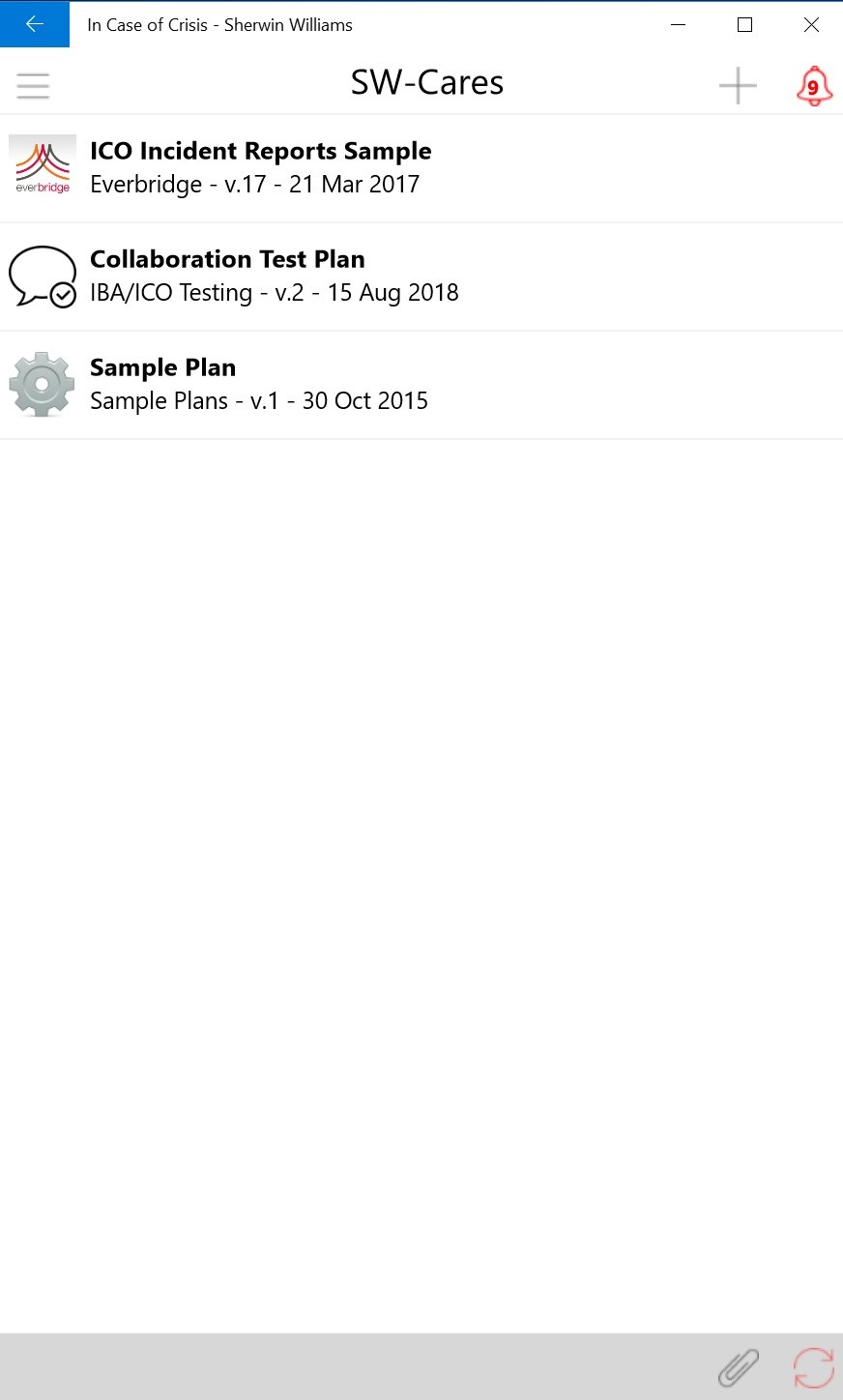This screenshot has height=1400, width=843.
Task: Add a new plan with plus icon
Action: (x=738, y=85)
